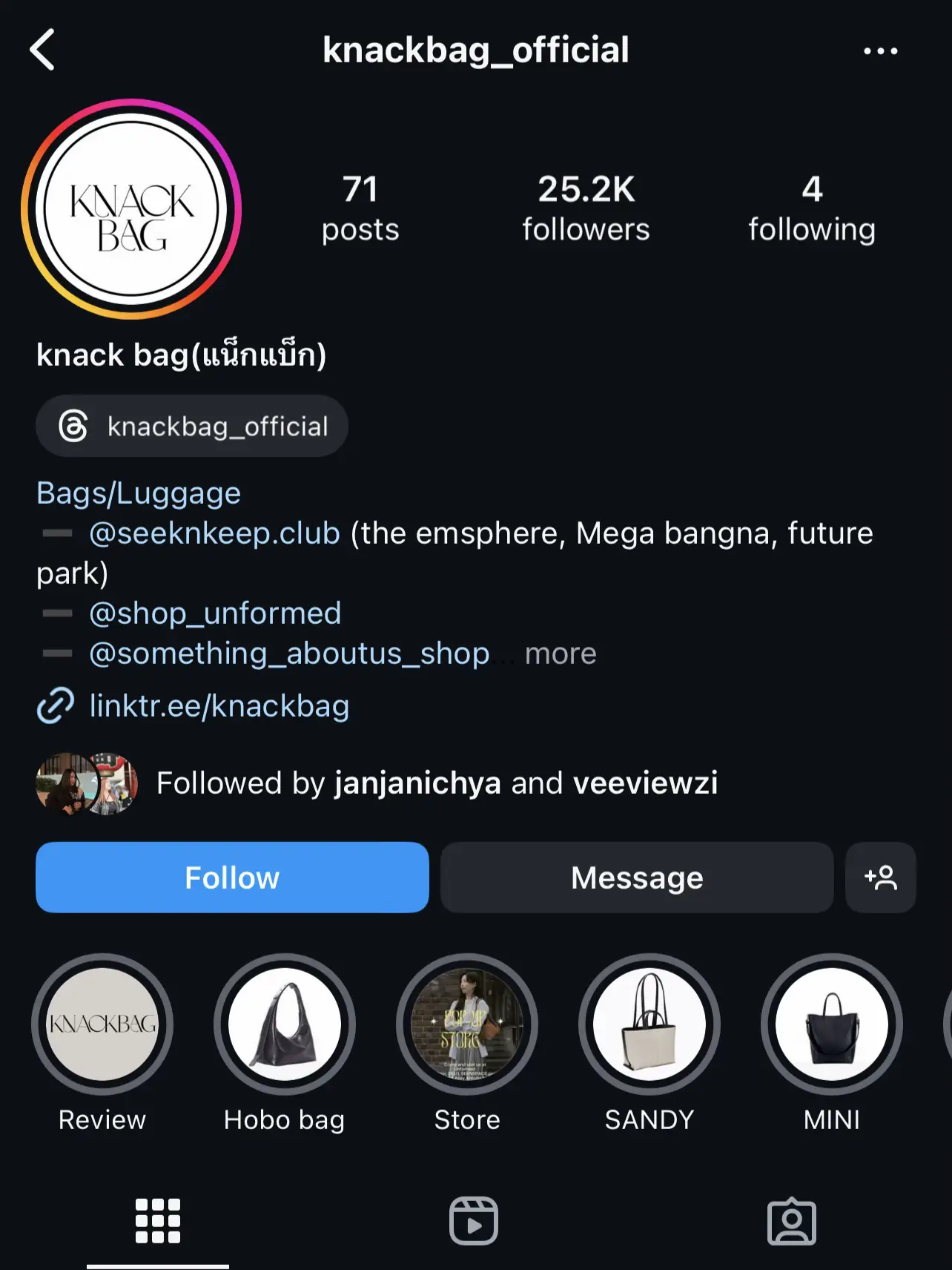View the Knack Bag profile picture story
The height and width of the screenshot is (1270, 952).
coord(132,209)
